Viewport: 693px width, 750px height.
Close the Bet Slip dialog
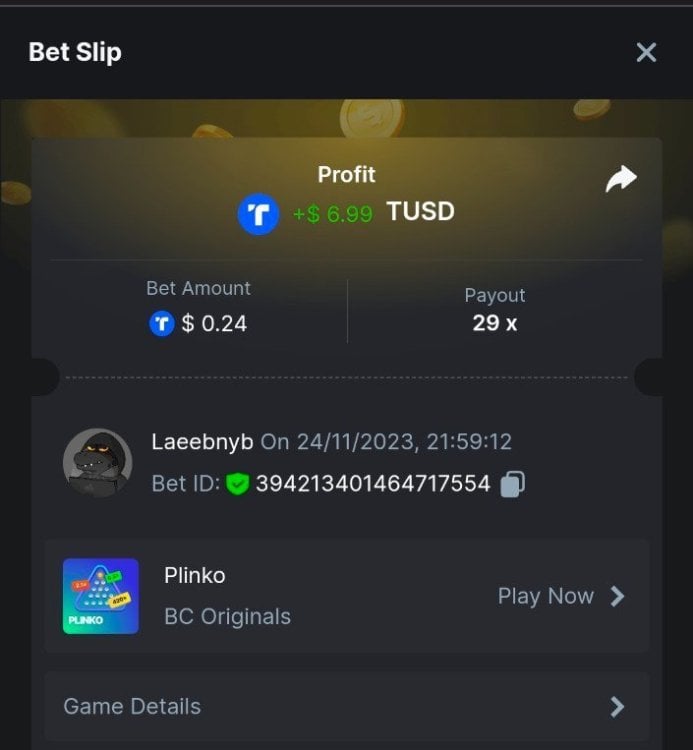pyautogui.click(x=646, y=53)
